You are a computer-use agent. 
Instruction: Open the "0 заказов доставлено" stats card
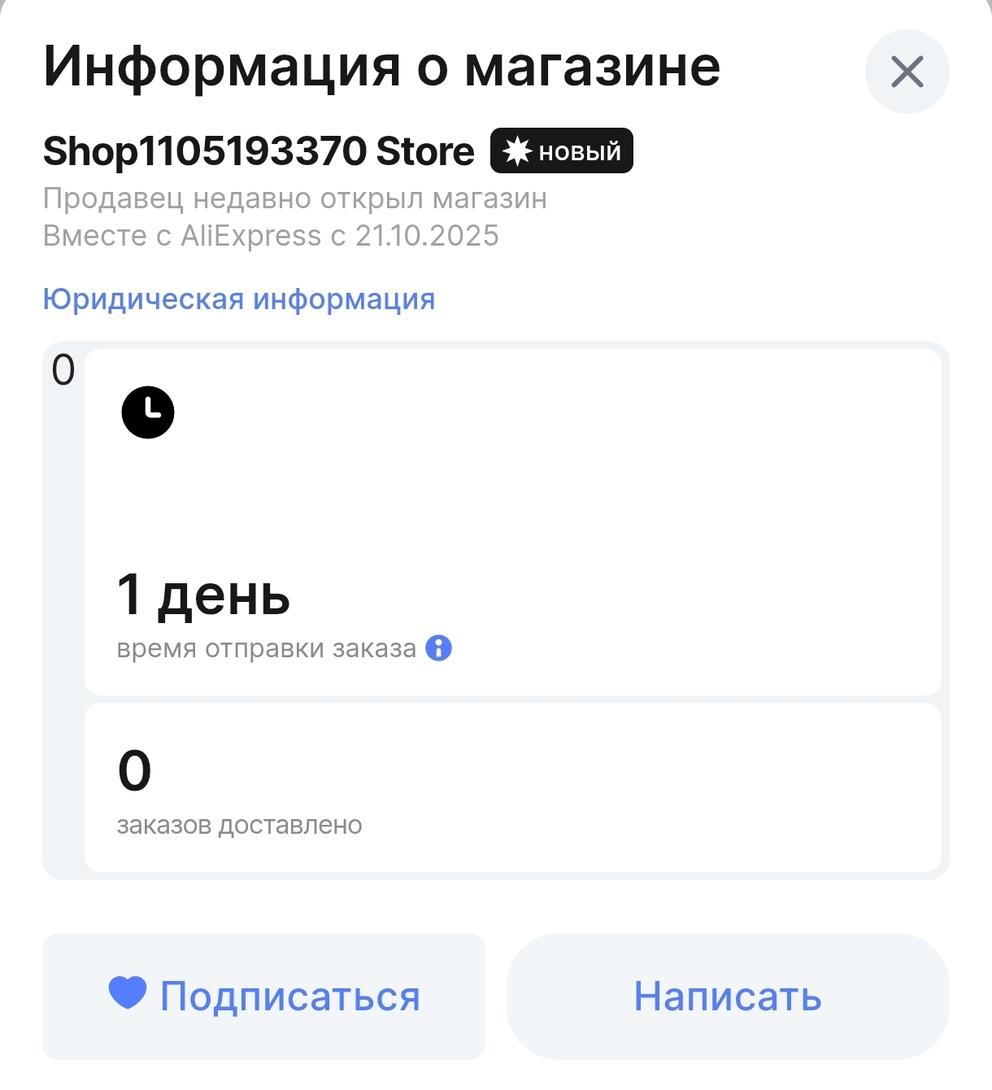[515, 788]
